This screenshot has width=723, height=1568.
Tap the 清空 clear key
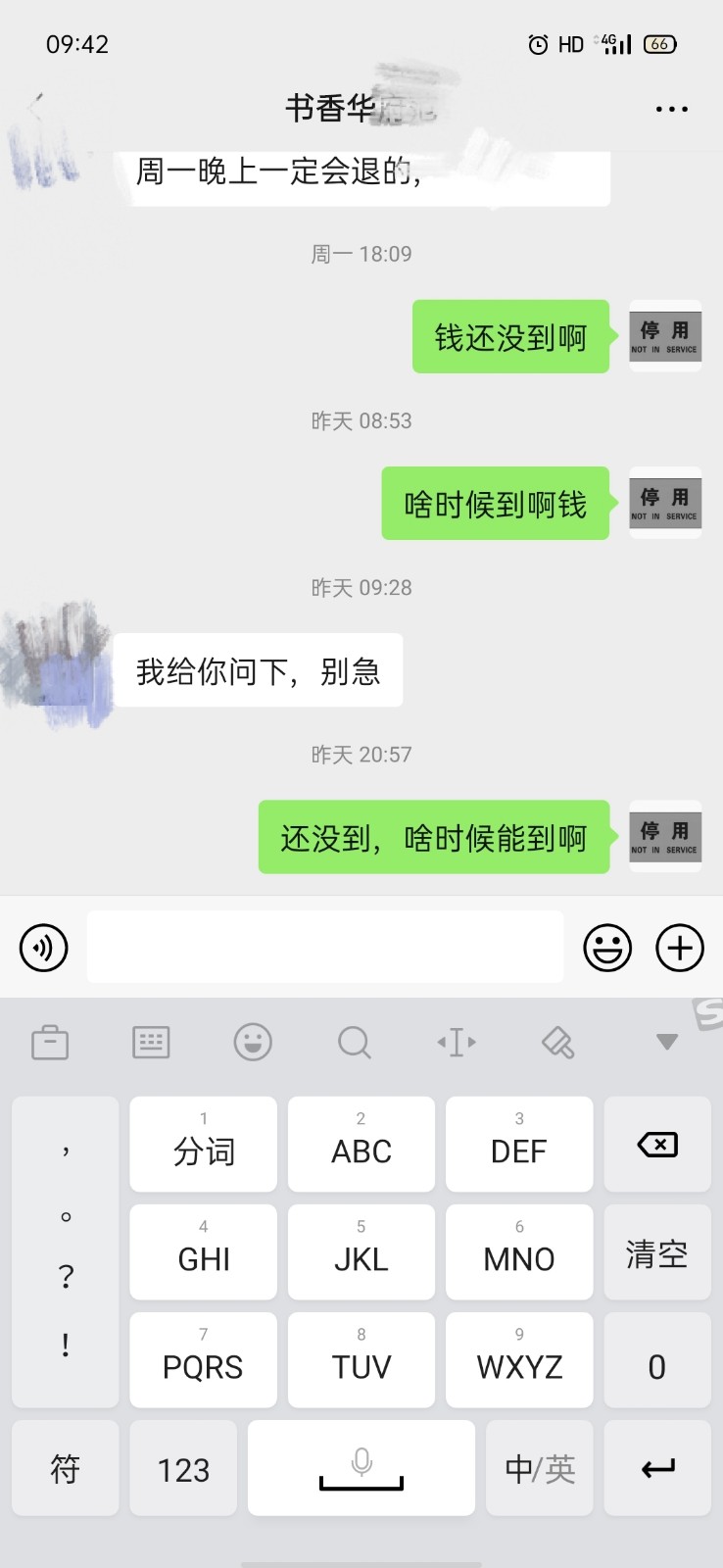pyautogui.click(x=657, y=1253)
